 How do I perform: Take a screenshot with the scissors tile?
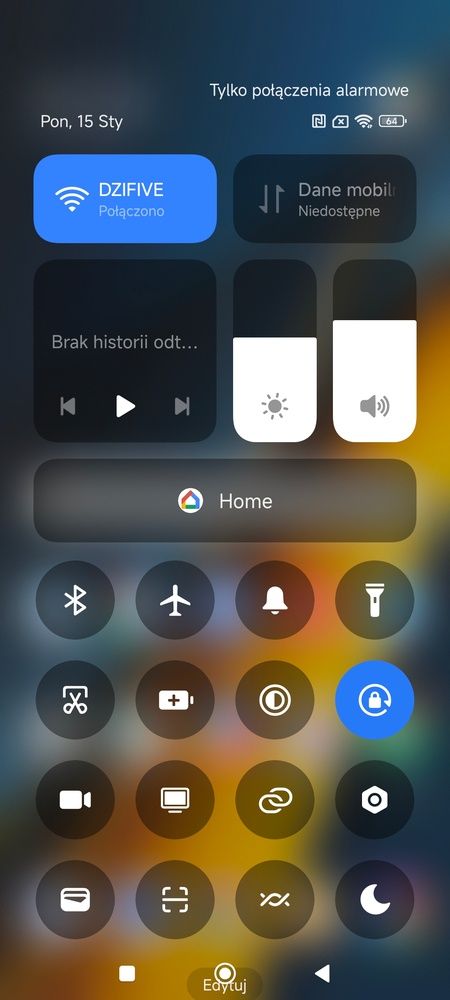pyautogui.click(x=75, y=700)
